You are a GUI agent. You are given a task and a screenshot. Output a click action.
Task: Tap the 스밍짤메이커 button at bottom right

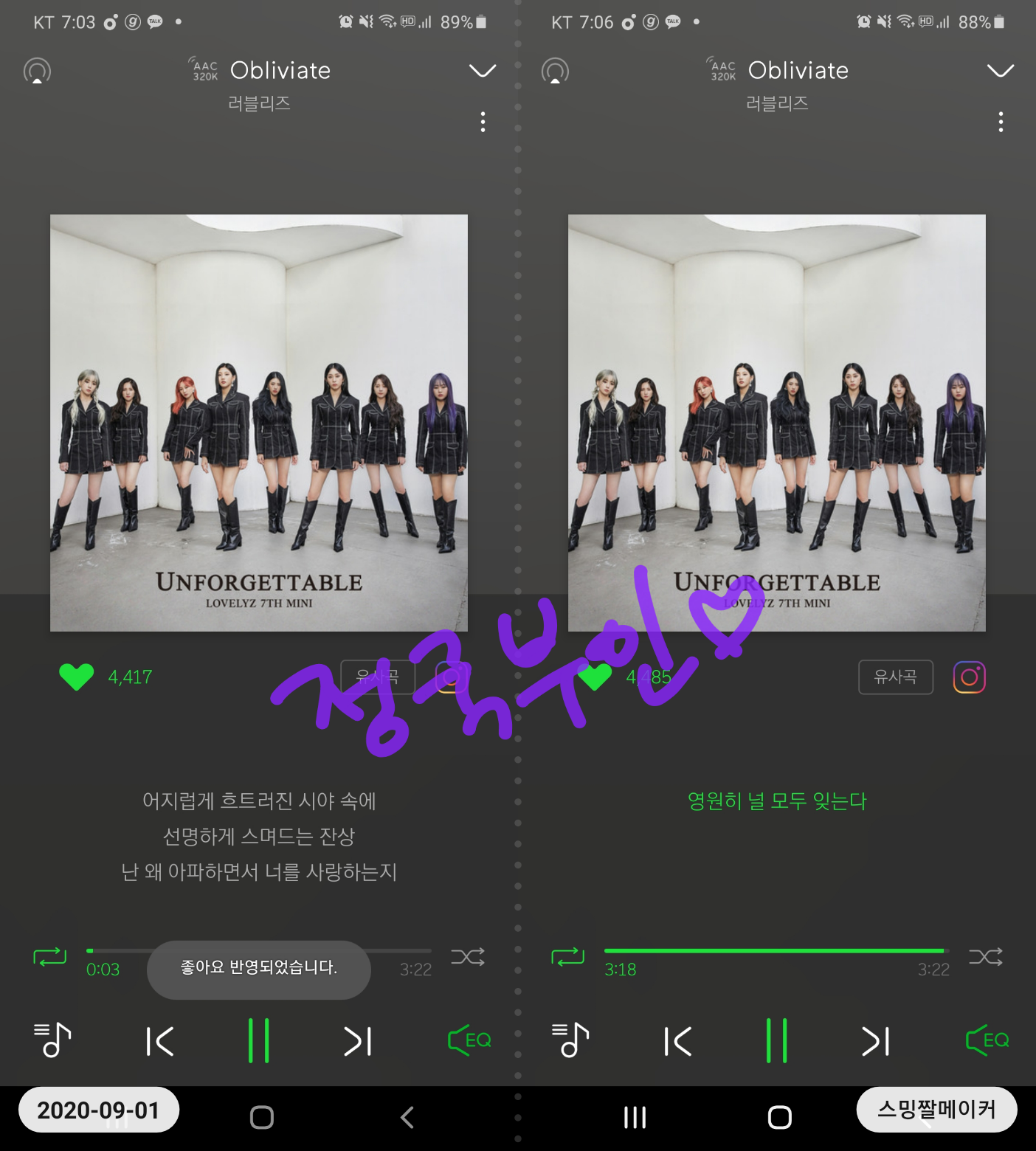(x=936, y=1109)
